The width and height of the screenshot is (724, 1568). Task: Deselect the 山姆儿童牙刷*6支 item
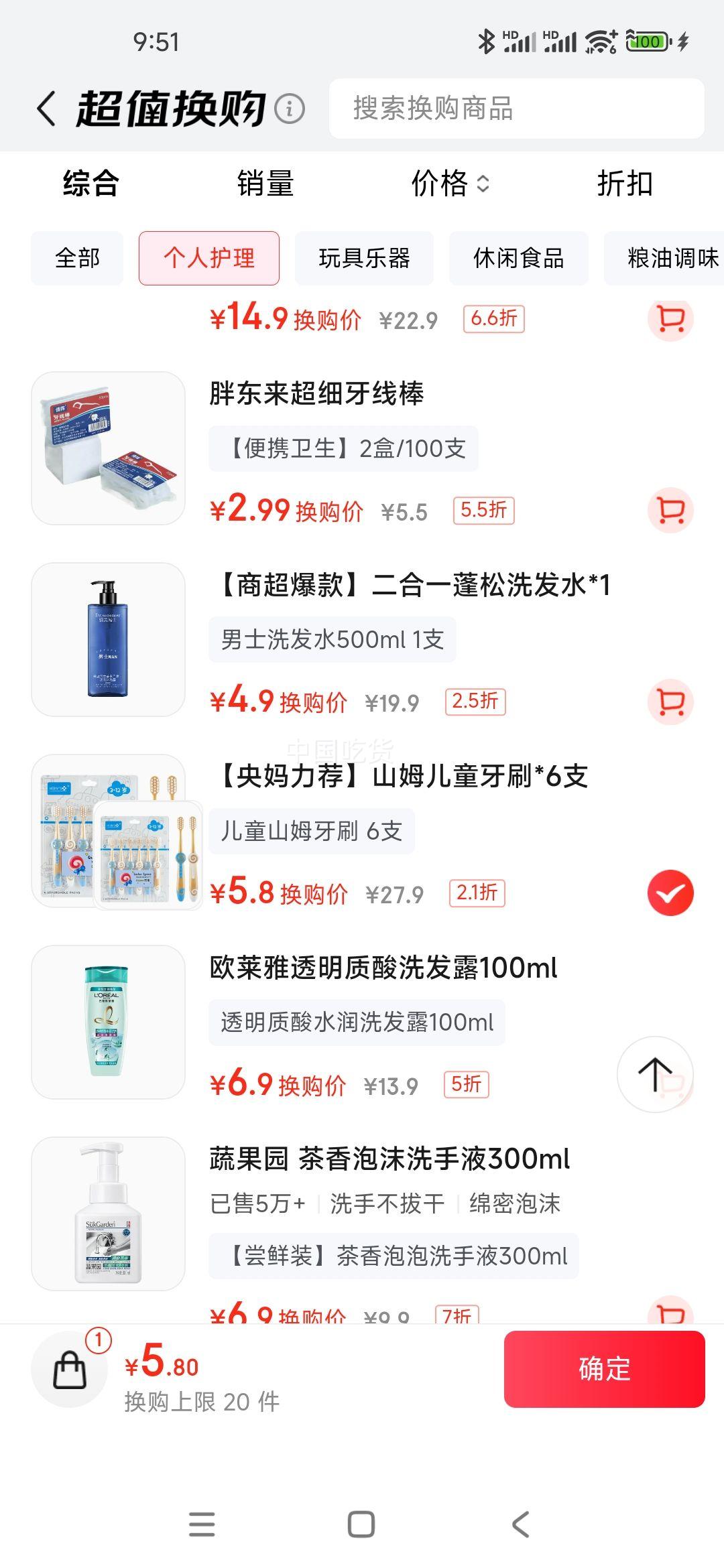pos(670,893)
